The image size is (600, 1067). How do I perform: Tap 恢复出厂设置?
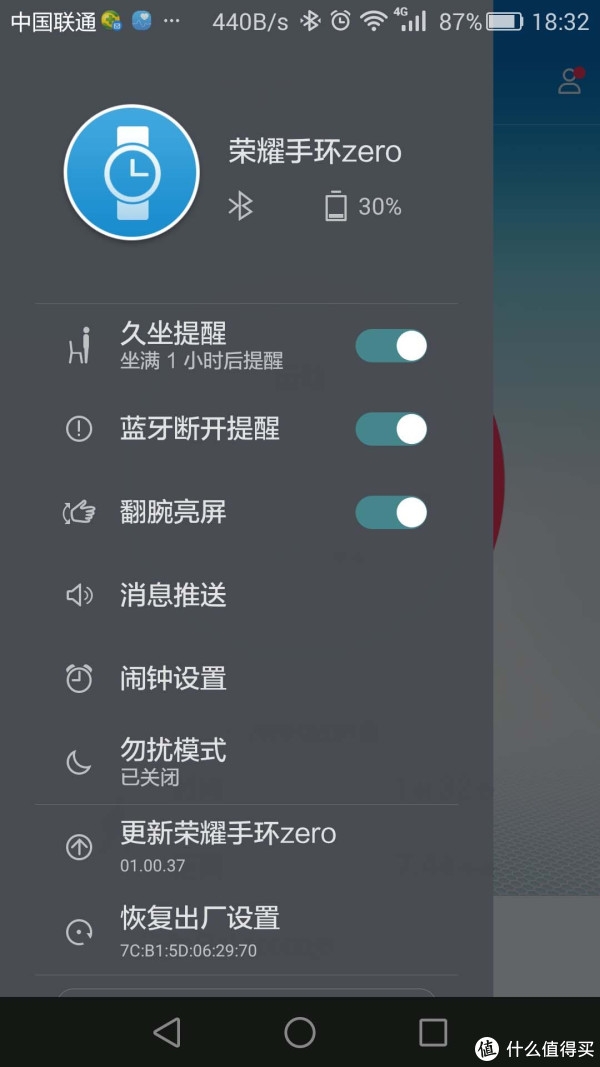point(199,929)
